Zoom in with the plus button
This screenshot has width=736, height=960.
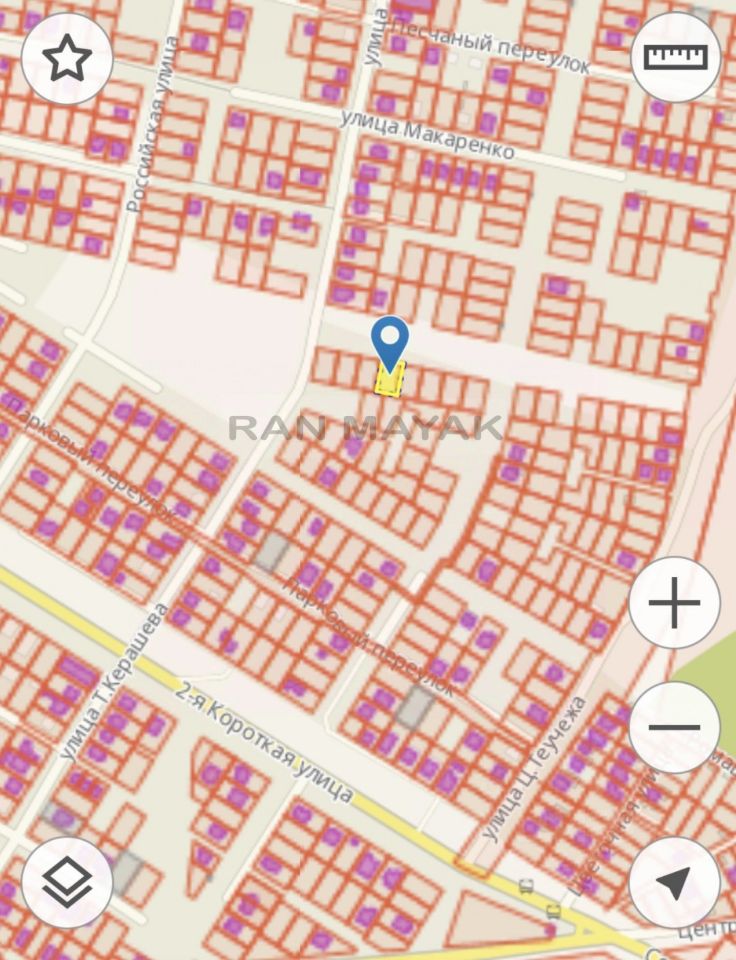pyautogui.click(x=675, y=604)
